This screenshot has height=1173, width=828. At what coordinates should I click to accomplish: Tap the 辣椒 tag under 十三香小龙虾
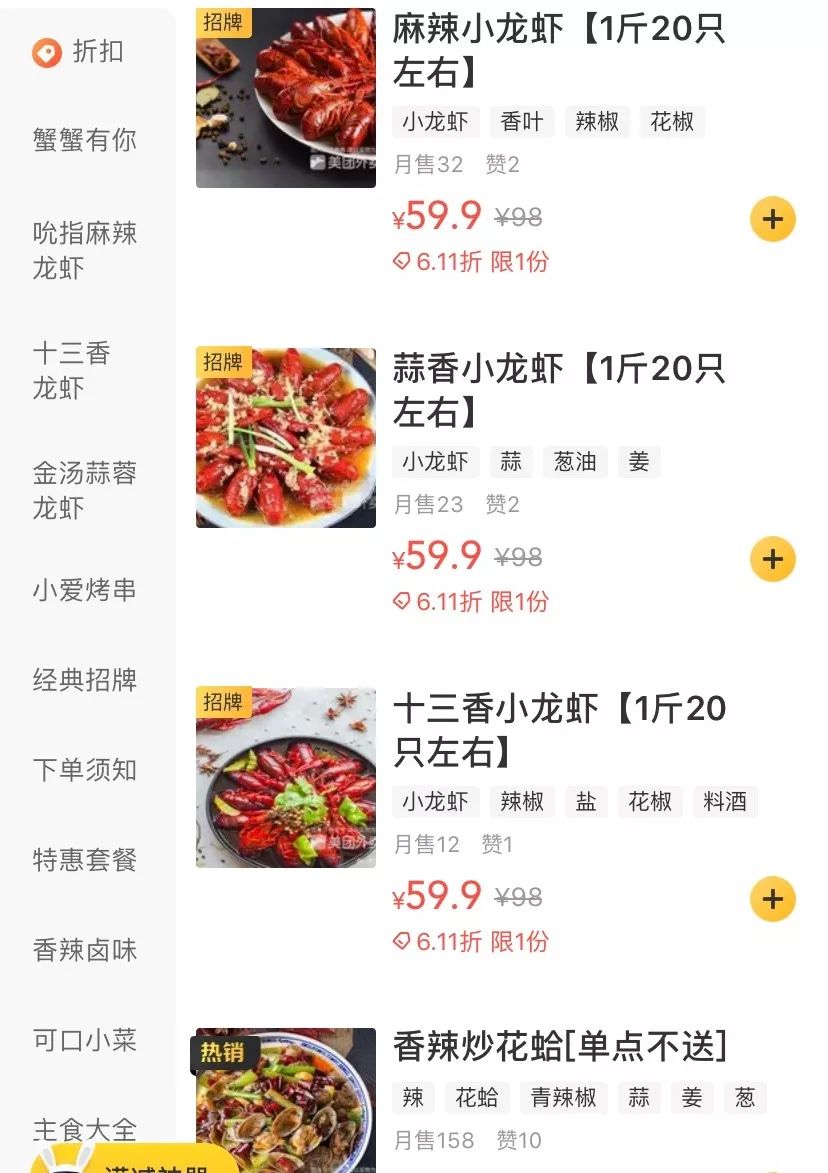coord(522,802)
